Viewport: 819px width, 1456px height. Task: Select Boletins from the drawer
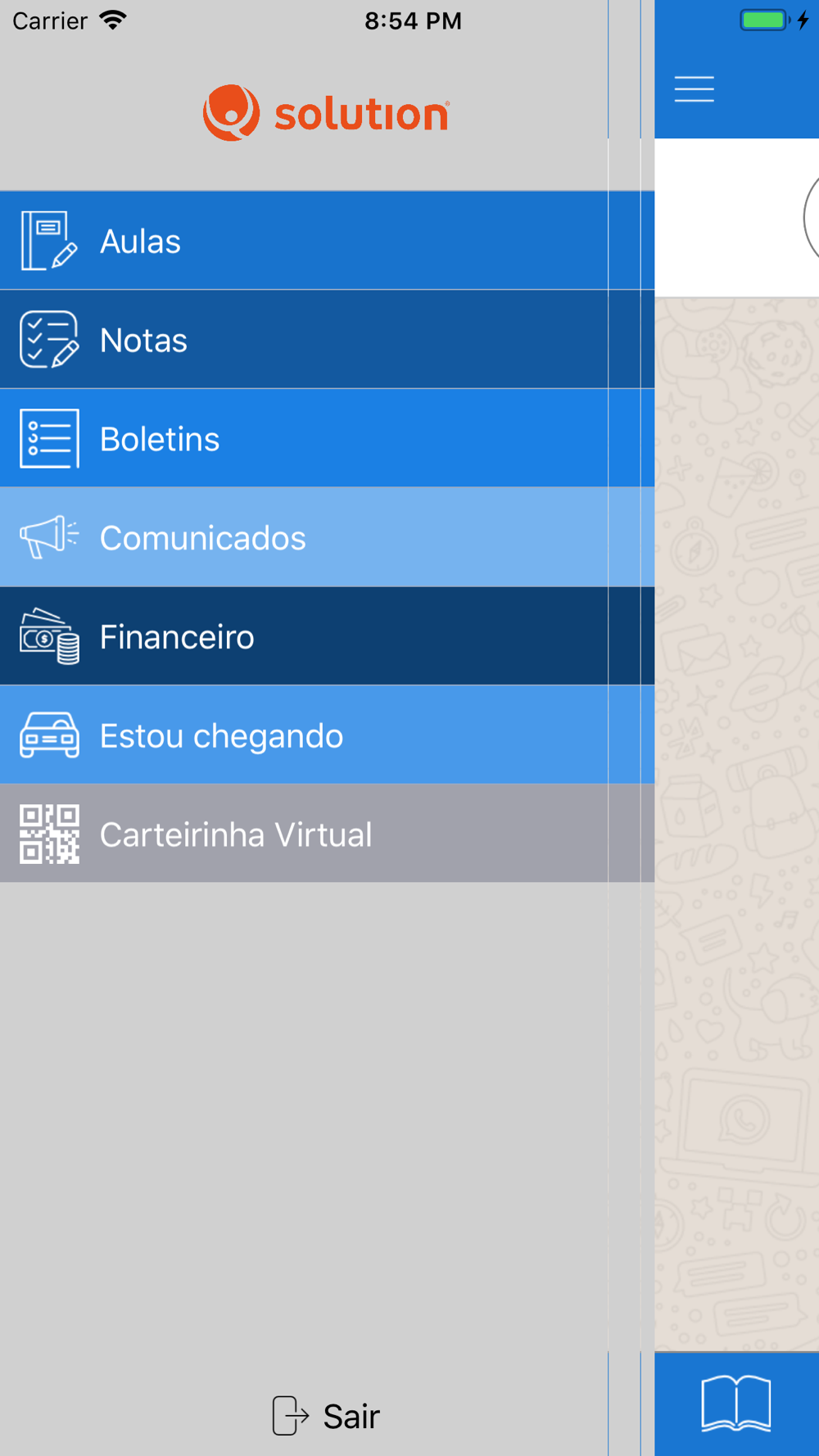click(327, 438)
